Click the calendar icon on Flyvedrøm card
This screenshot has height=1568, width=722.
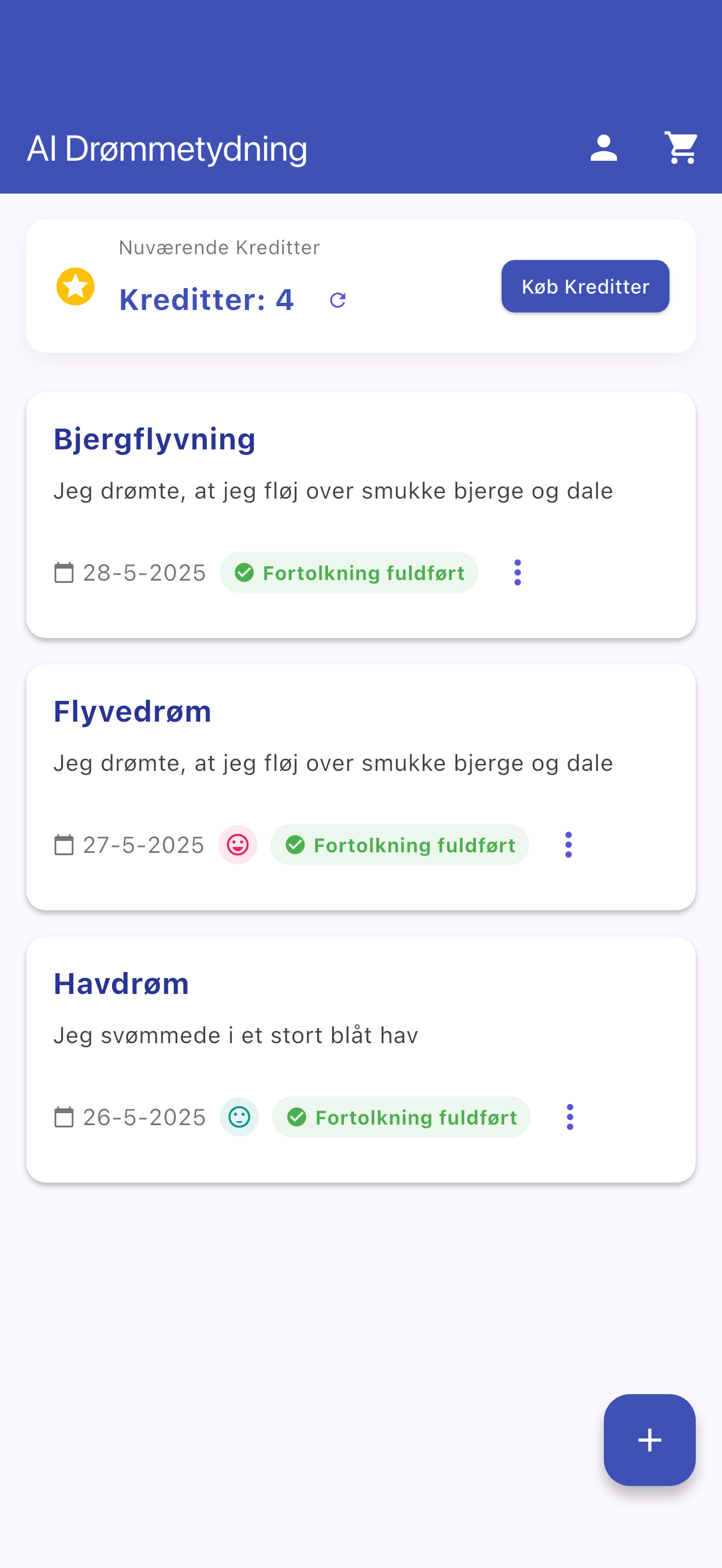point(63,844)
